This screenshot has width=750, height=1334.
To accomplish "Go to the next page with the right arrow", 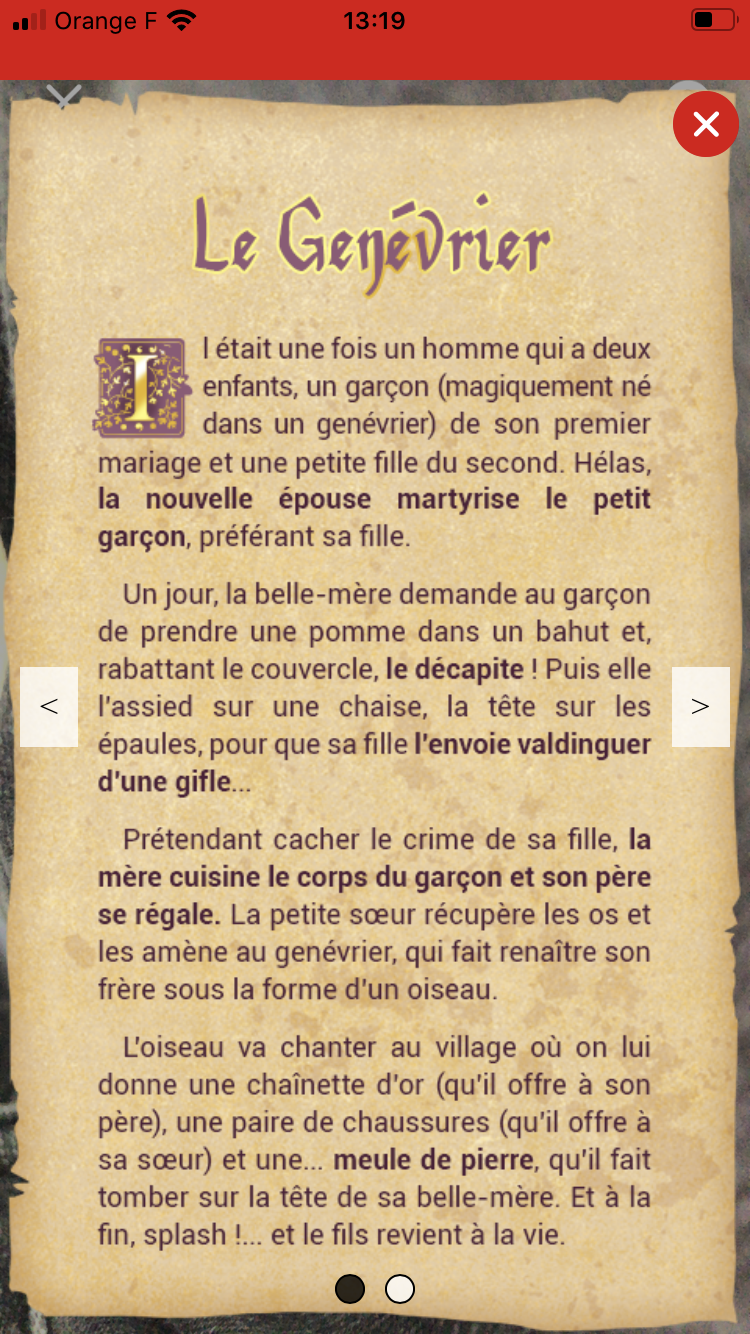I will [x=700, y=707].
